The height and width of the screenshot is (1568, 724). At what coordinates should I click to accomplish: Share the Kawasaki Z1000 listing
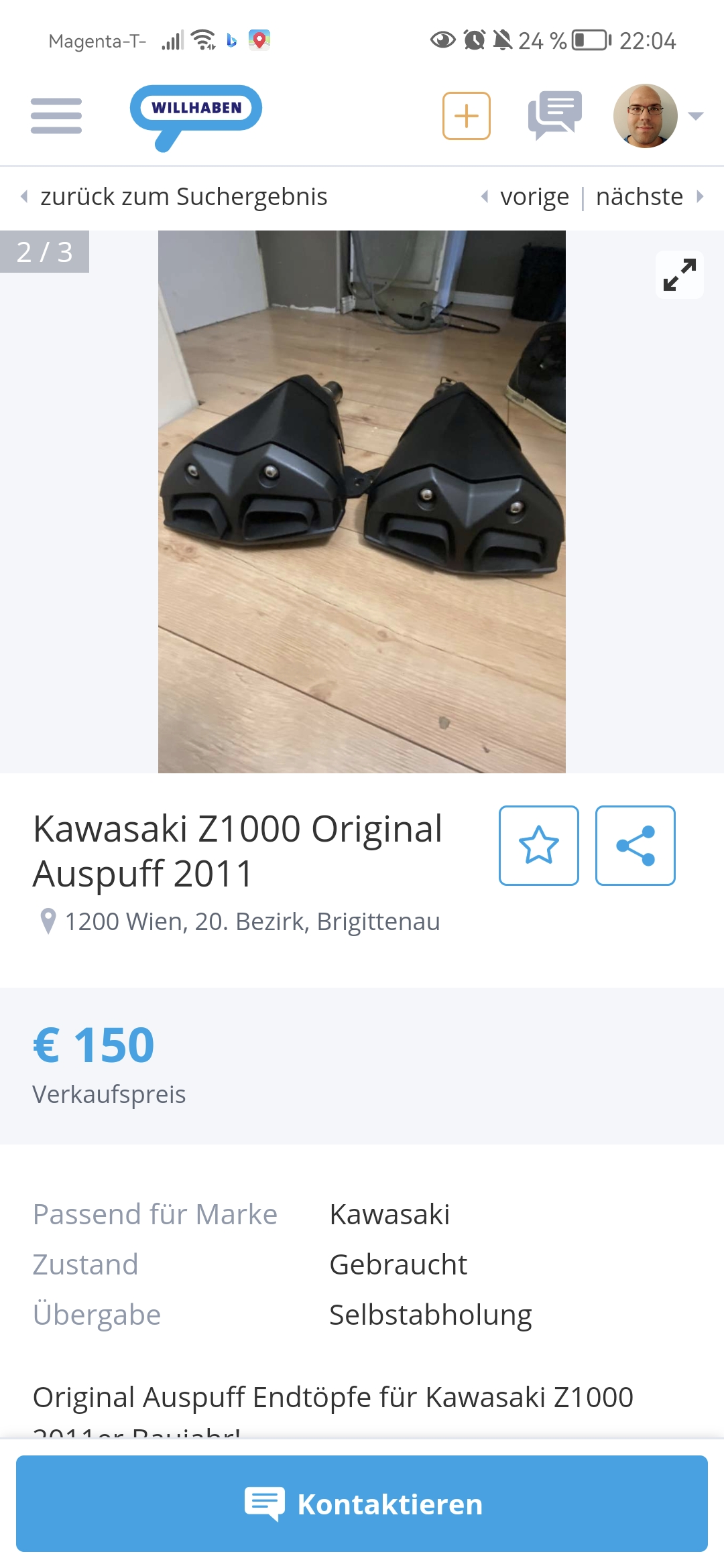click(636, 846)
